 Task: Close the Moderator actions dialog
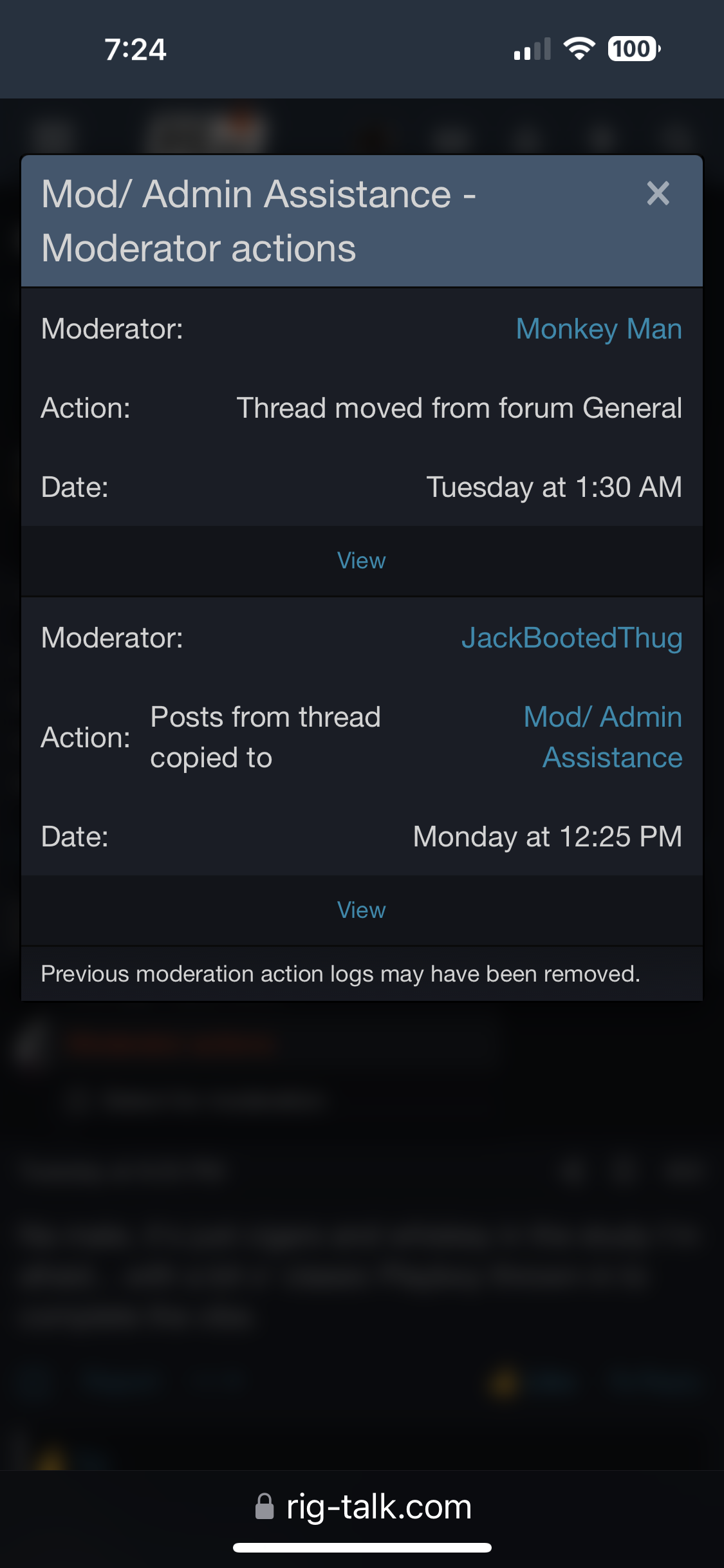coord(658,193)
